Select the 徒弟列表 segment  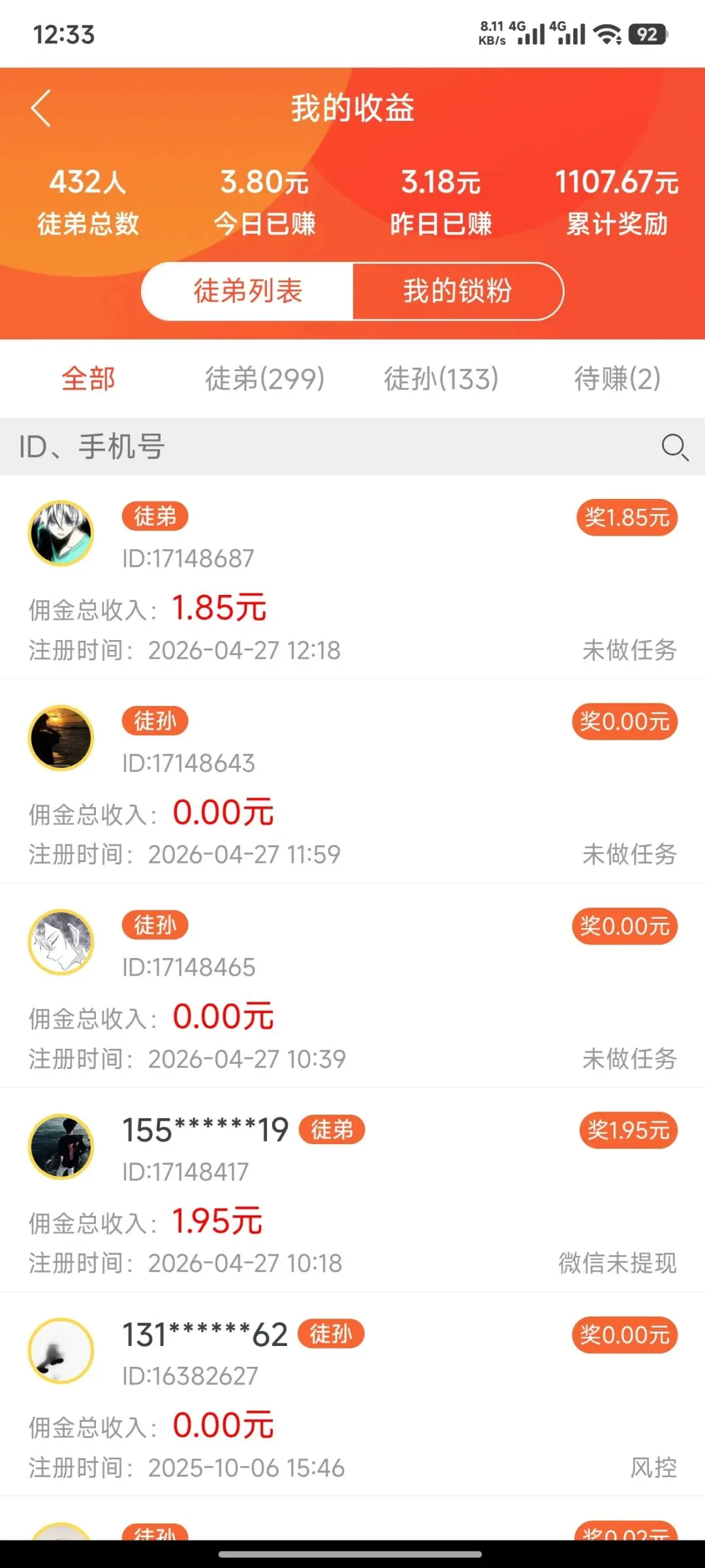pyautogui.click(x=247, y=291)
